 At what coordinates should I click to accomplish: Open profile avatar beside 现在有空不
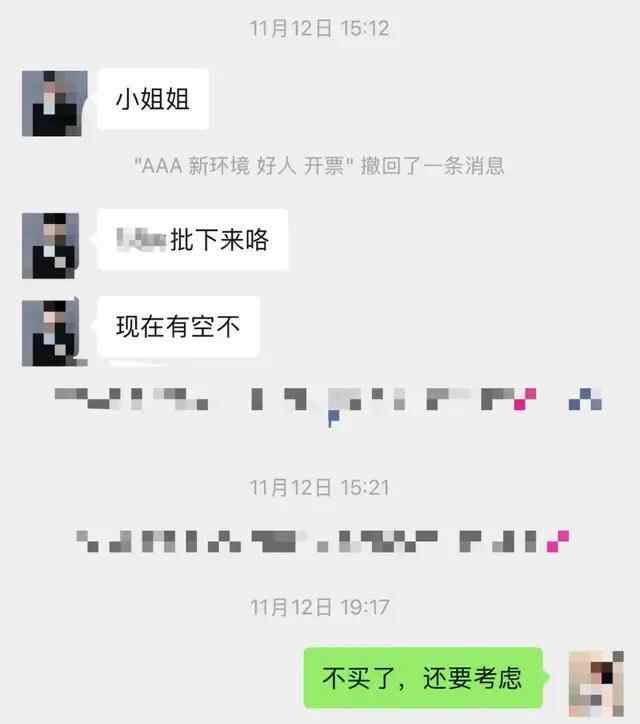coord(55,332)
